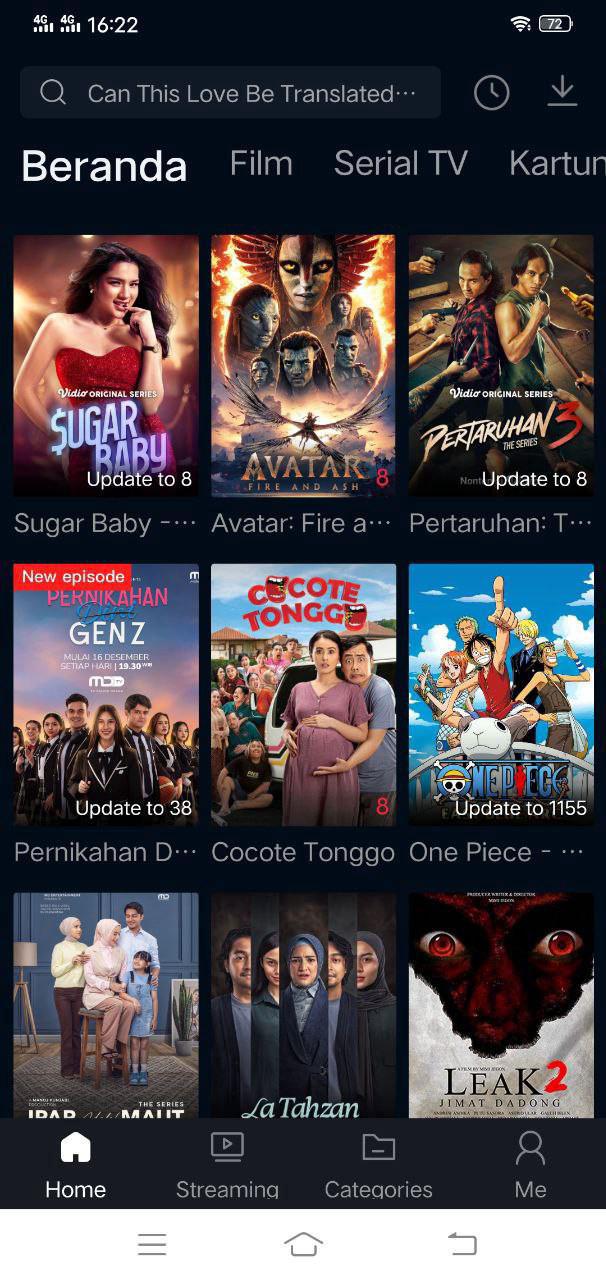Open the Cocote Tonggo movie

(303, 694)
